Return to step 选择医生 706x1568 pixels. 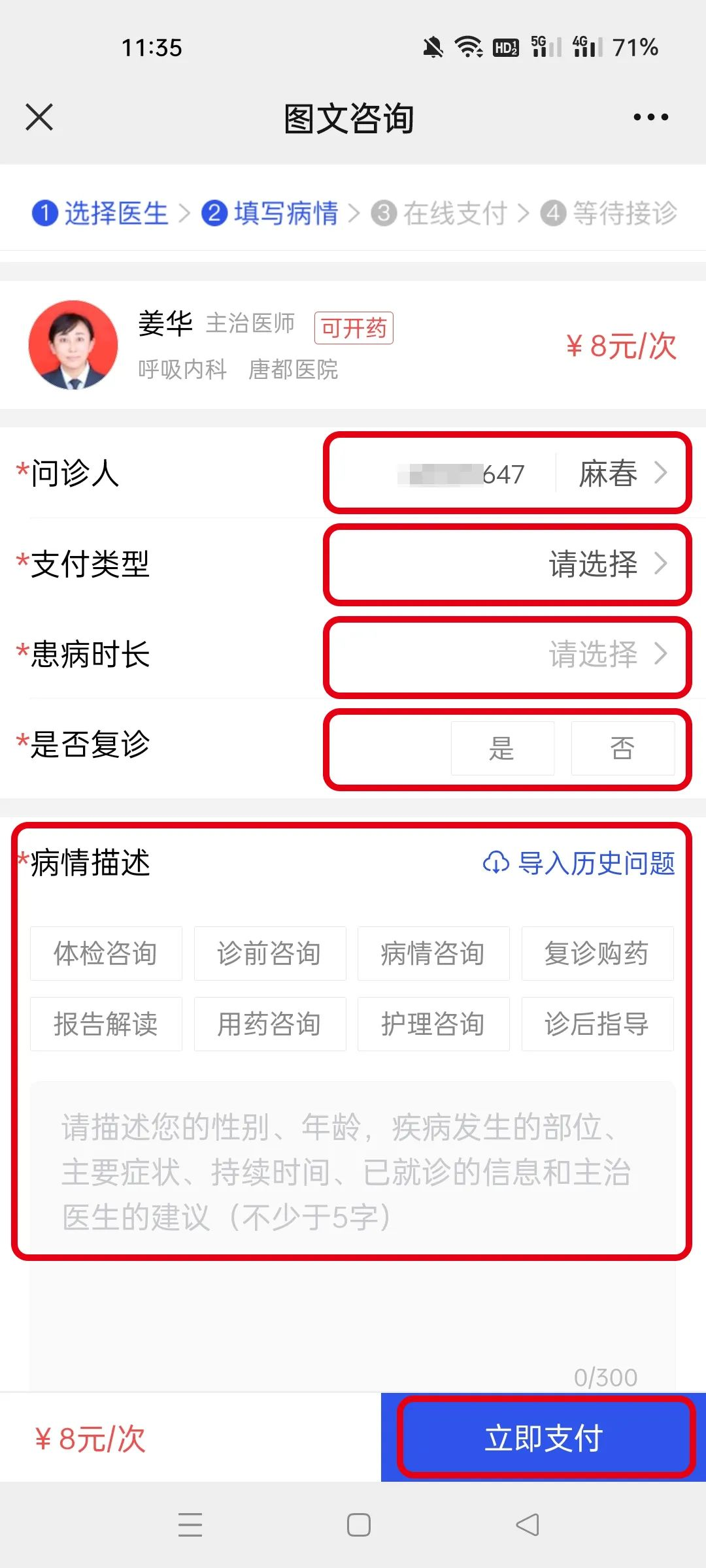coord(101,213)
